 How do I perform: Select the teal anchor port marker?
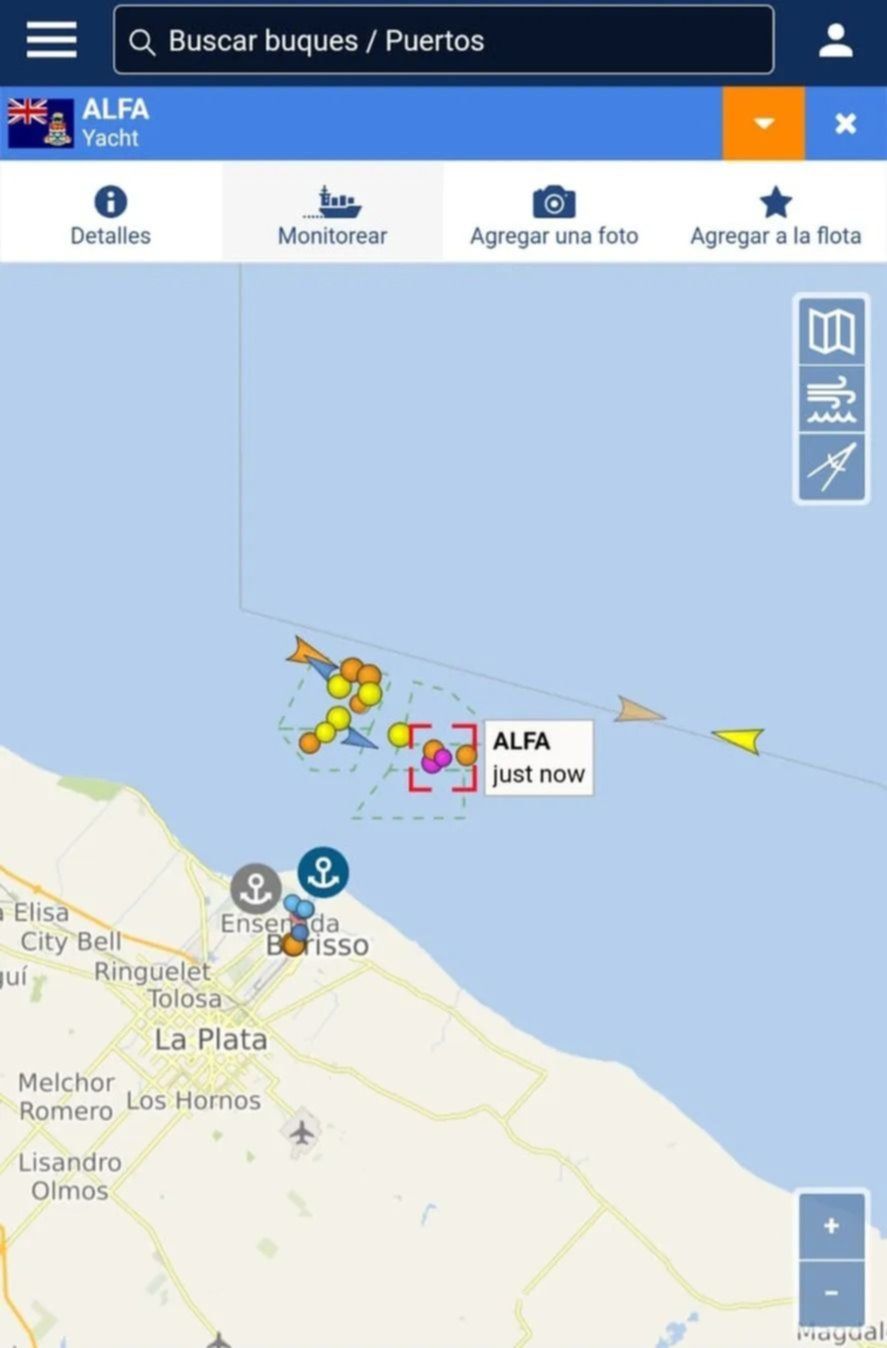click(x=323, y=871)
